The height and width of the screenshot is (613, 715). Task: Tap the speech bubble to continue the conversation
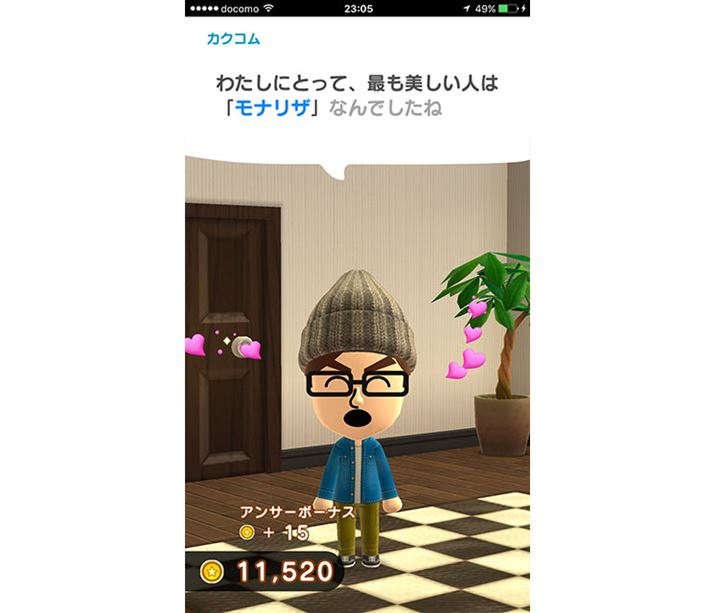(x=357, y=95)
